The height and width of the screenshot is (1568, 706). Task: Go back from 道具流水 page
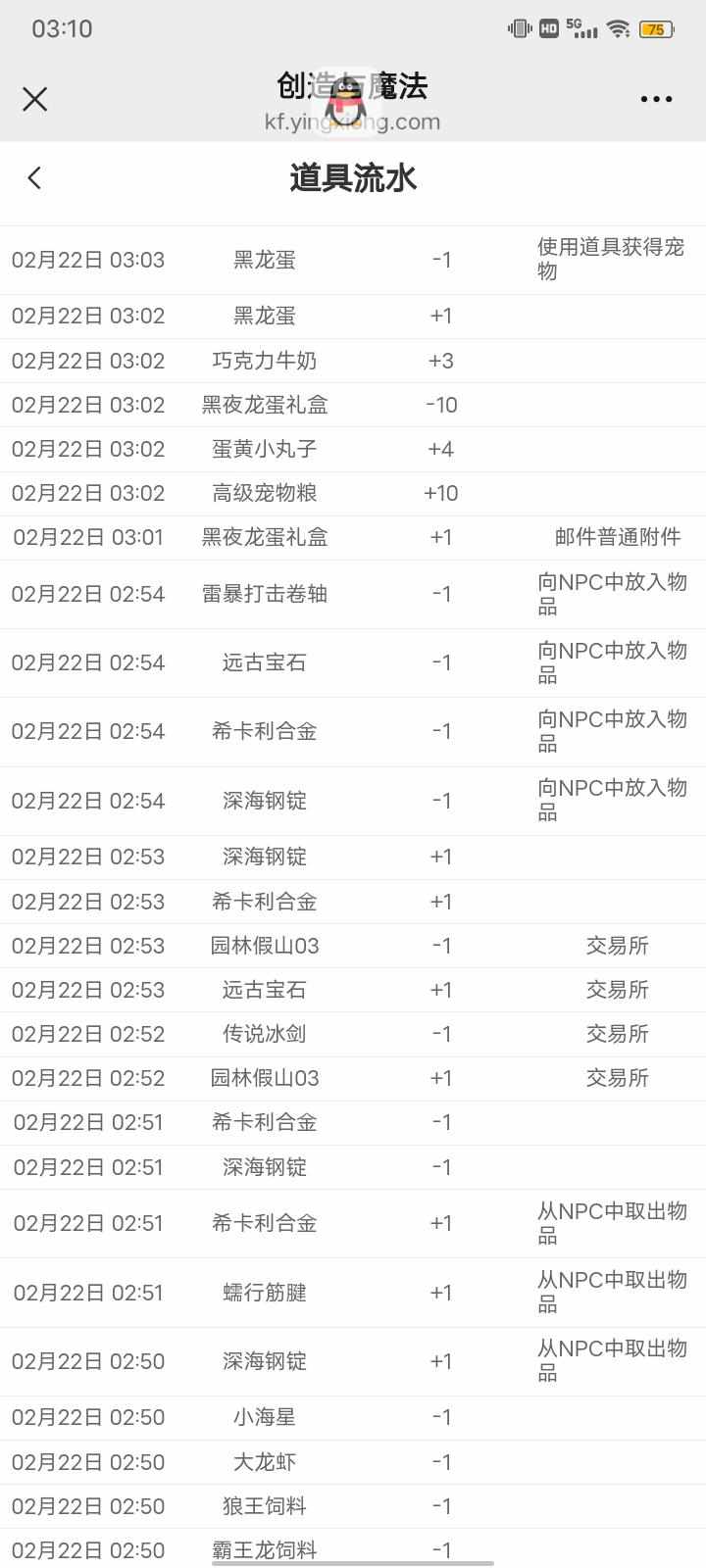35,177
